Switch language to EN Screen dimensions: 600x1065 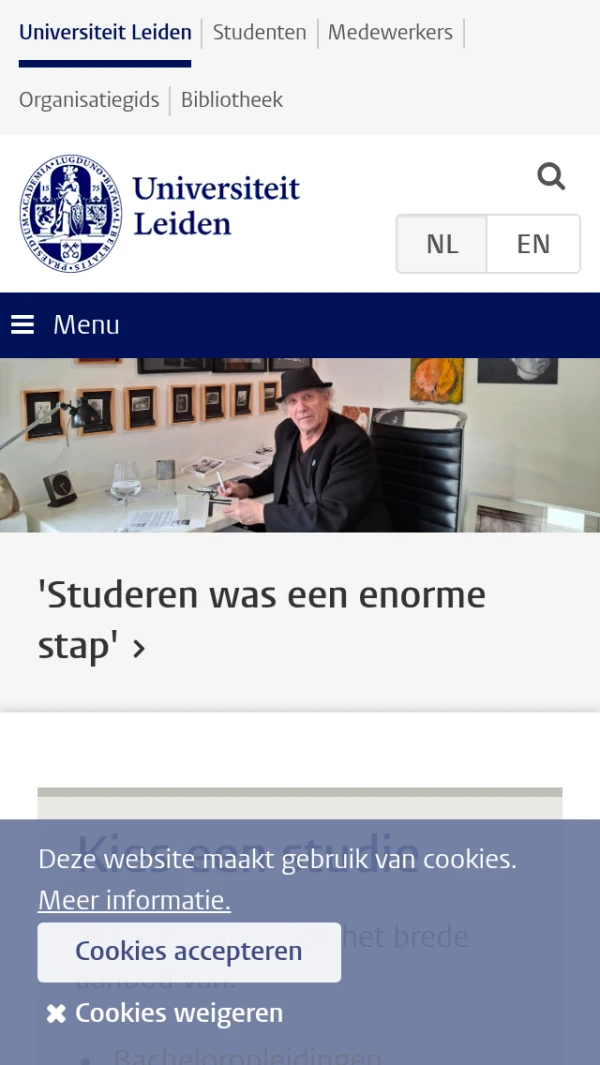[x=533, y=244]
